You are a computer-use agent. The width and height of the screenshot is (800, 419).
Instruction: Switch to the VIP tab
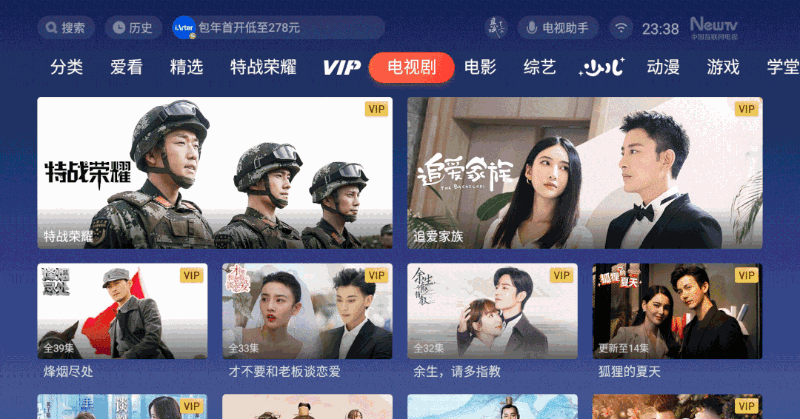[x=341, y=68]
